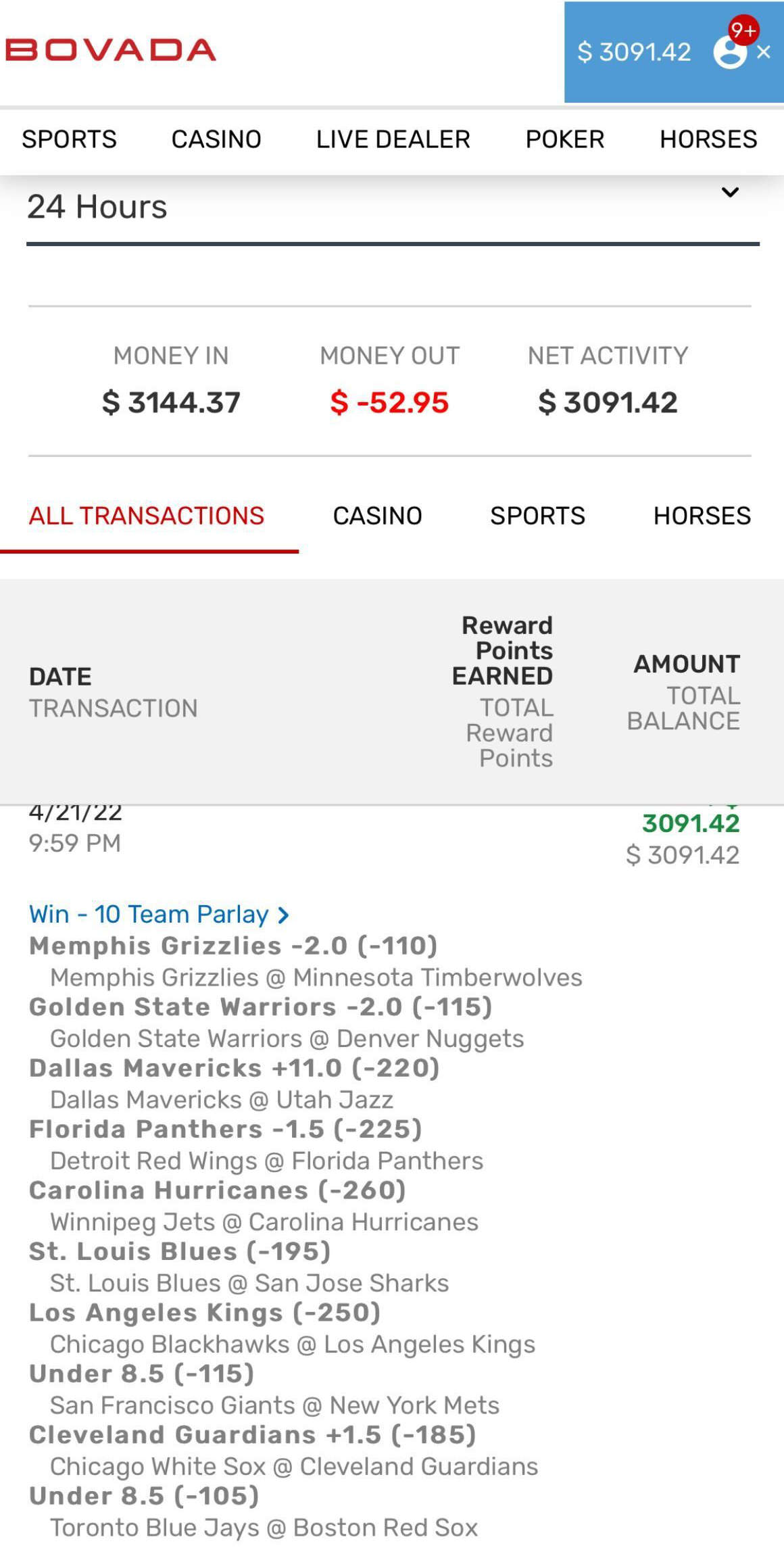Switch to the POKER section
The image size is (784, 1552).
pos(565,139)
